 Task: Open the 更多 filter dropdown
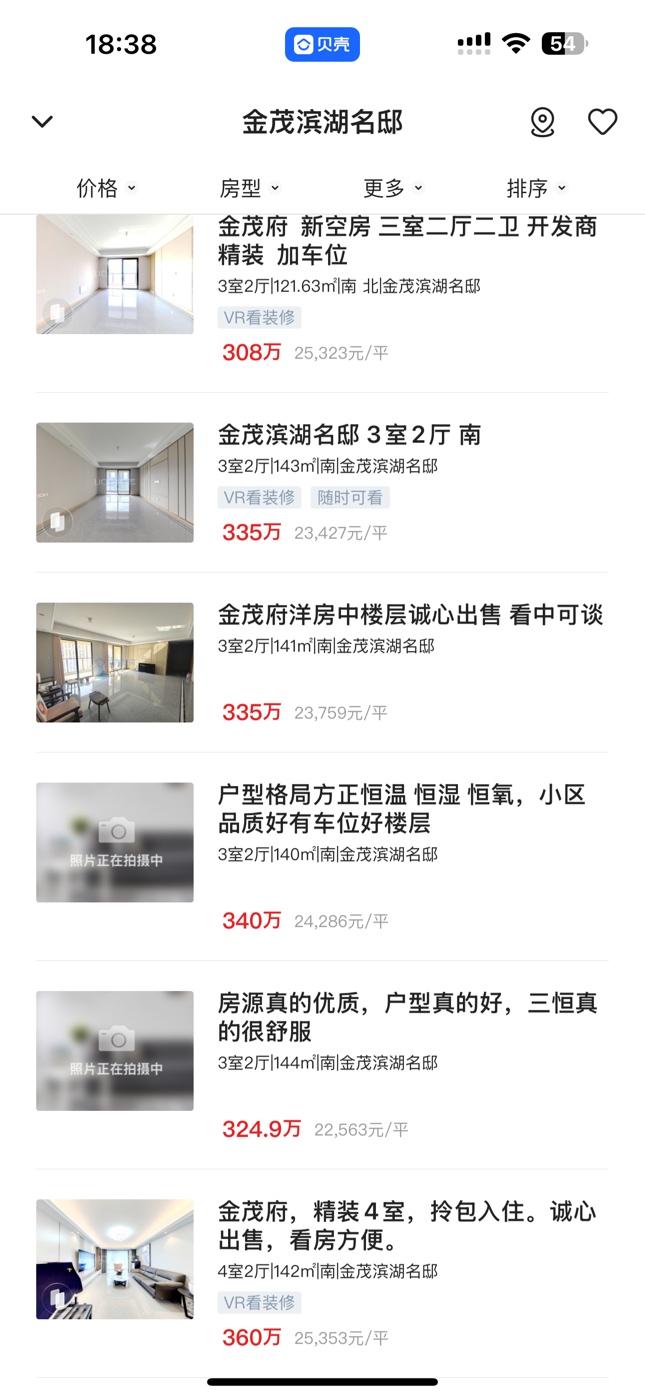tap(392, 188)
